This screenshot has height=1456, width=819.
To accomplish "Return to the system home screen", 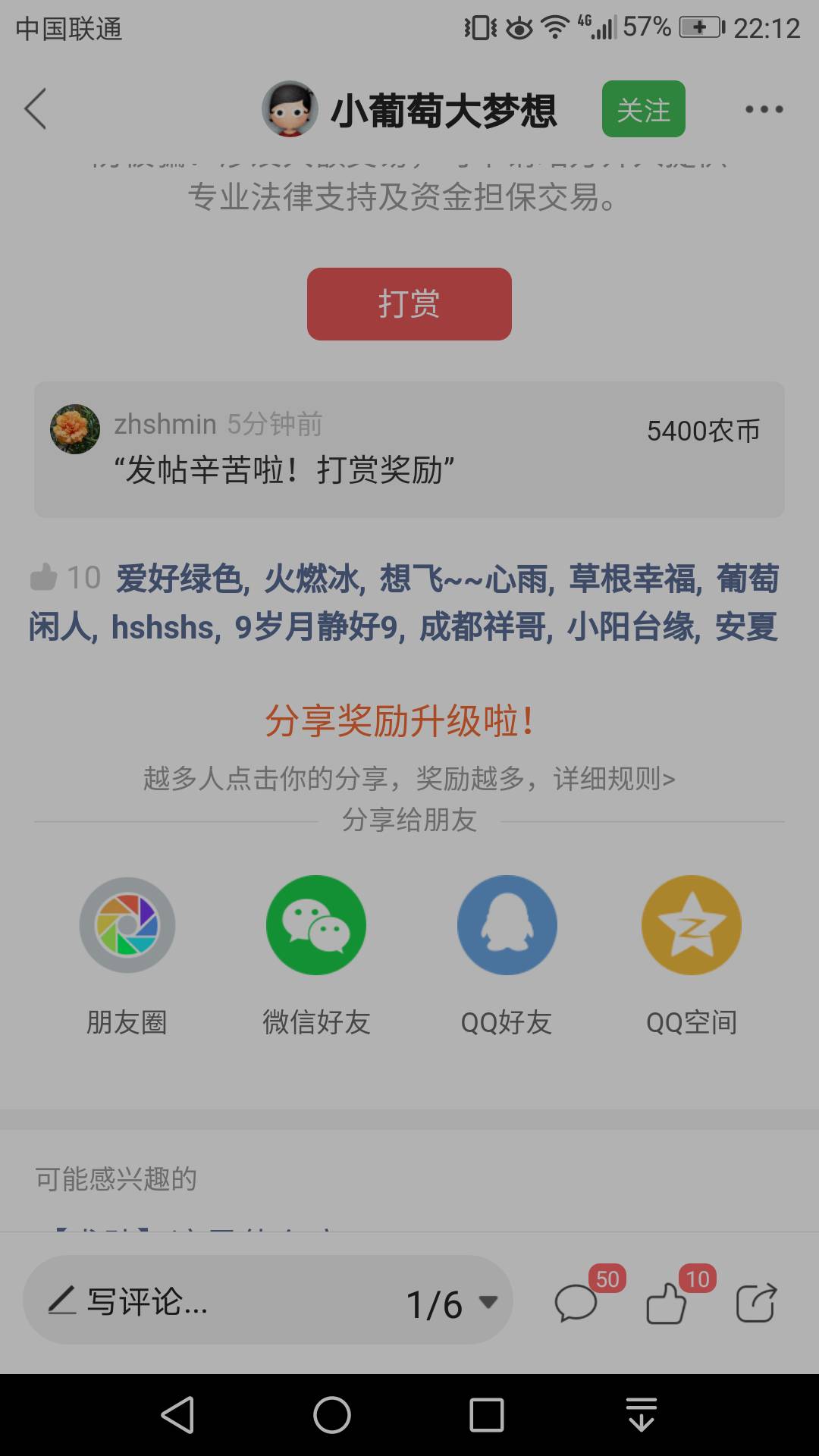I will click(x=332, y=1415).
